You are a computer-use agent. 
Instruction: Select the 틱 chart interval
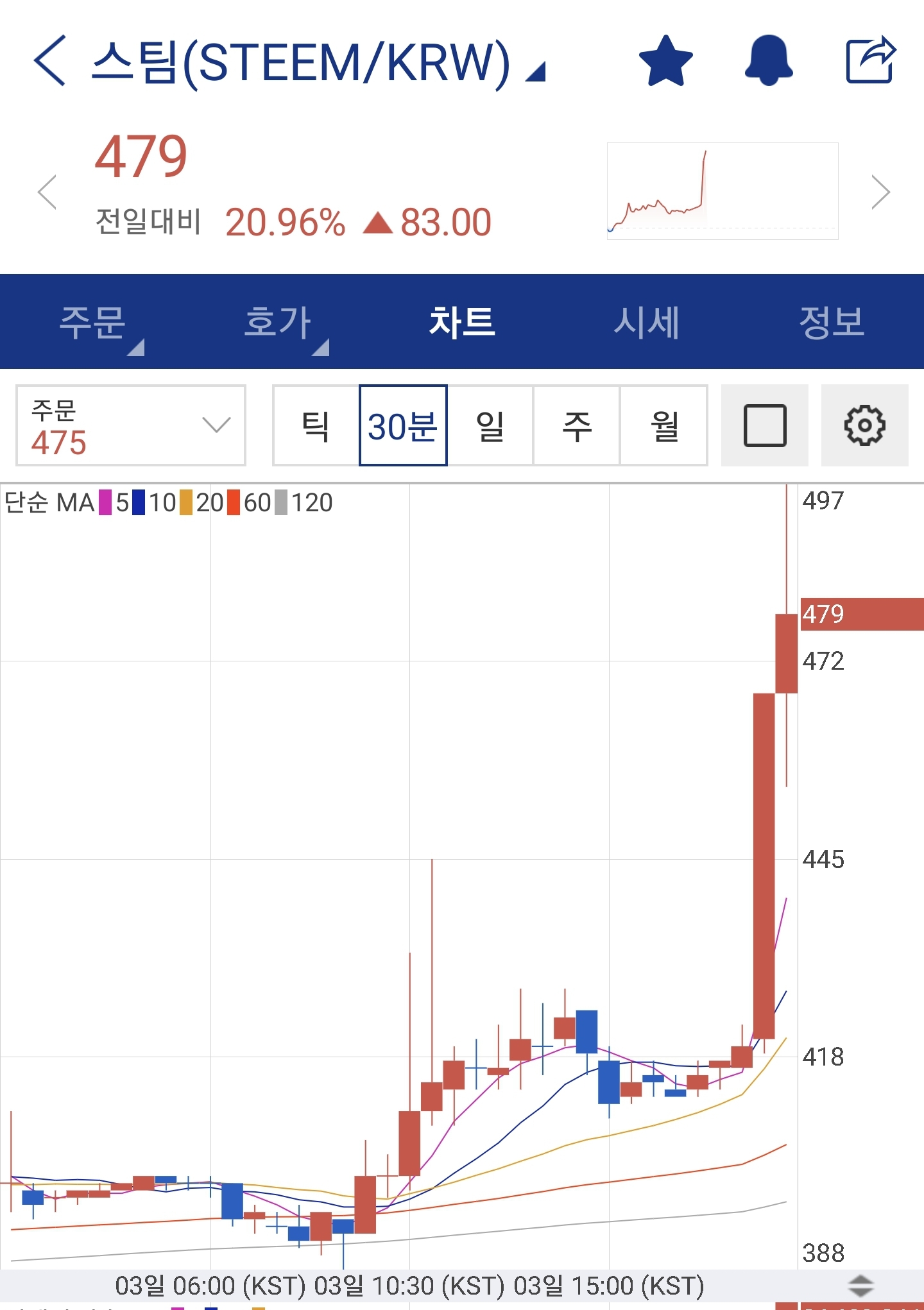[316, 425]
